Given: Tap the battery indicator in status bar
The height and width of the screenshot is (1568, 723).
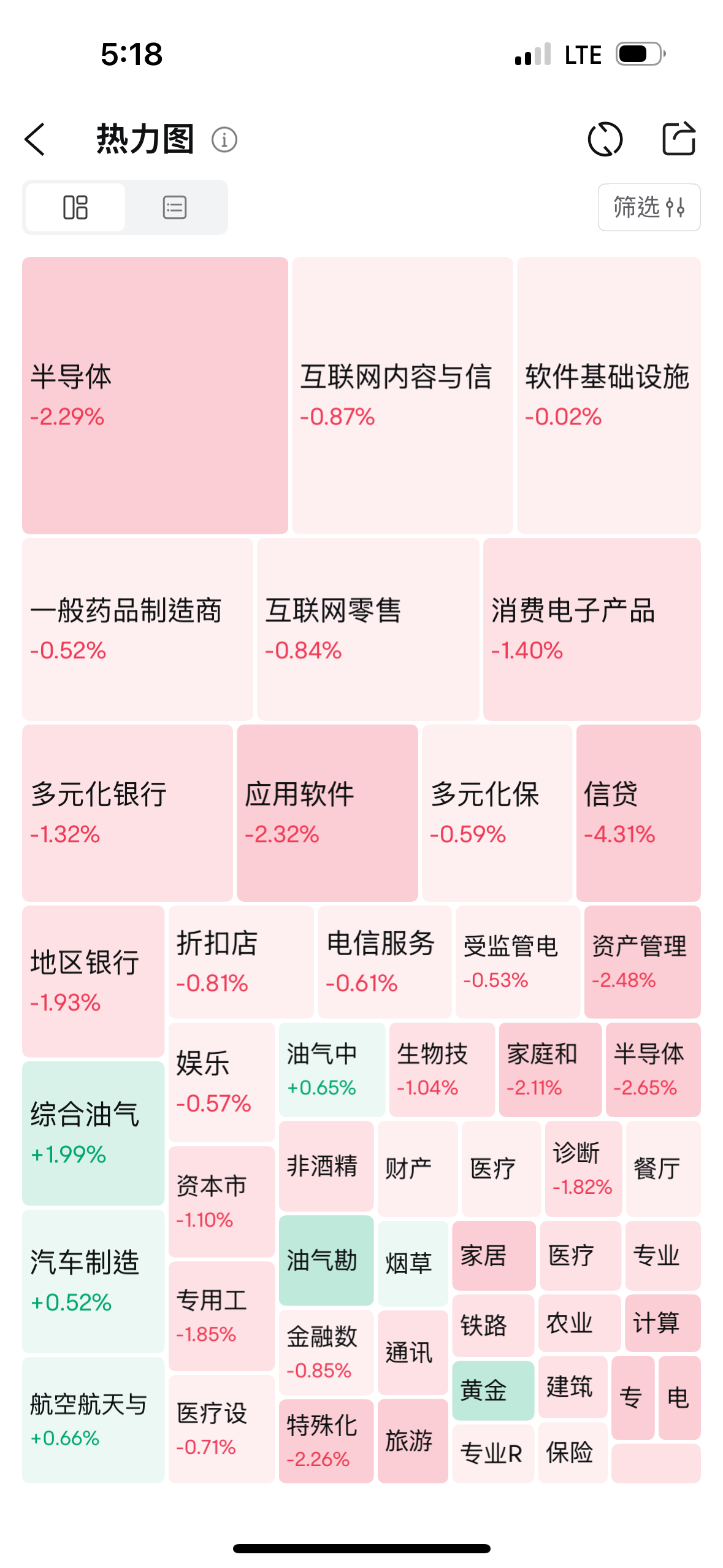Looking at the screenshot, I should point(638,54).
